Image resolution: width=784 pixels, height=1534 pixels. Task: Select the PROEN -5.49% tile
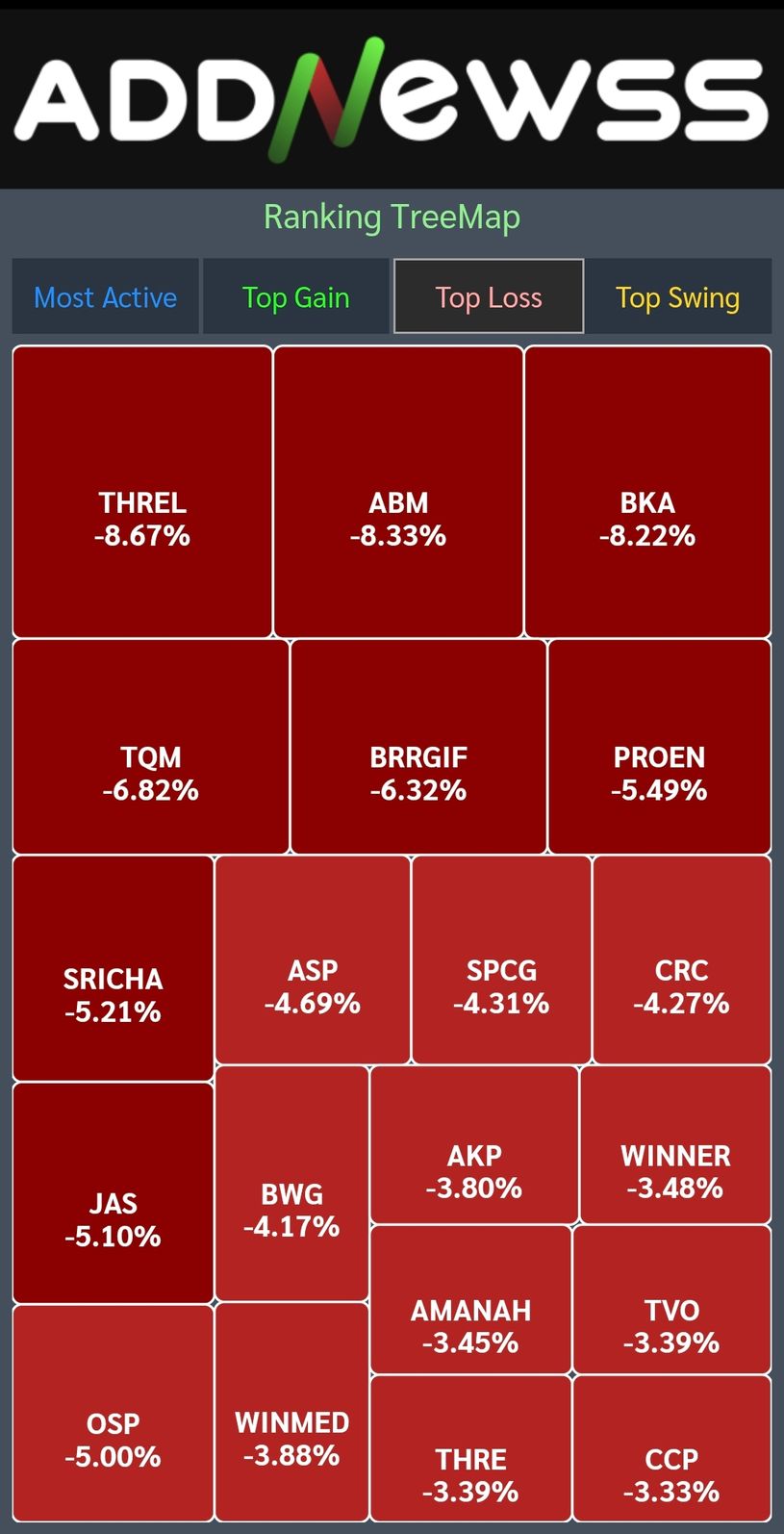coord(660,747)
